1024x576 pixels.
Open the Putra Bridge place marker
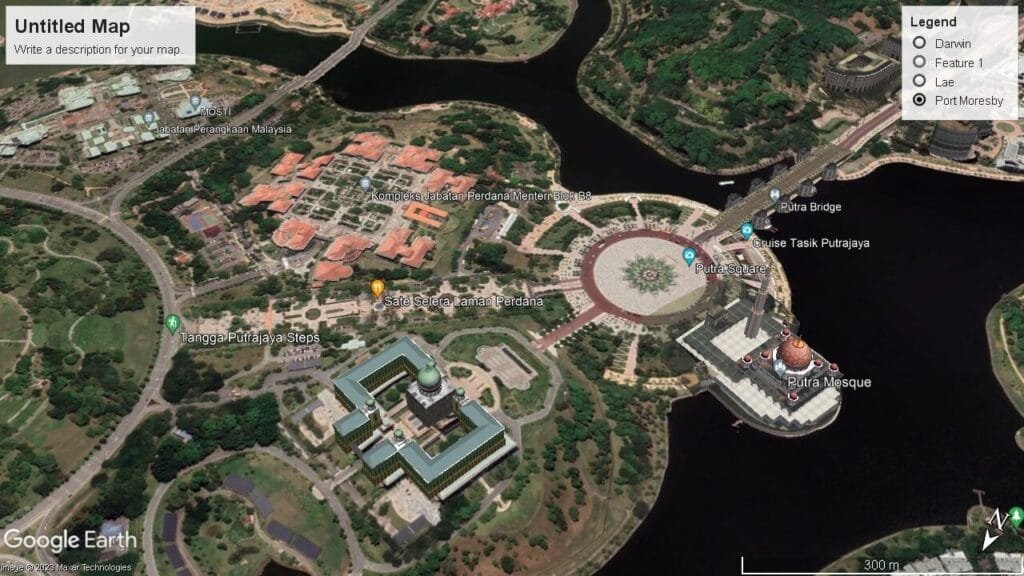[775, 194]
